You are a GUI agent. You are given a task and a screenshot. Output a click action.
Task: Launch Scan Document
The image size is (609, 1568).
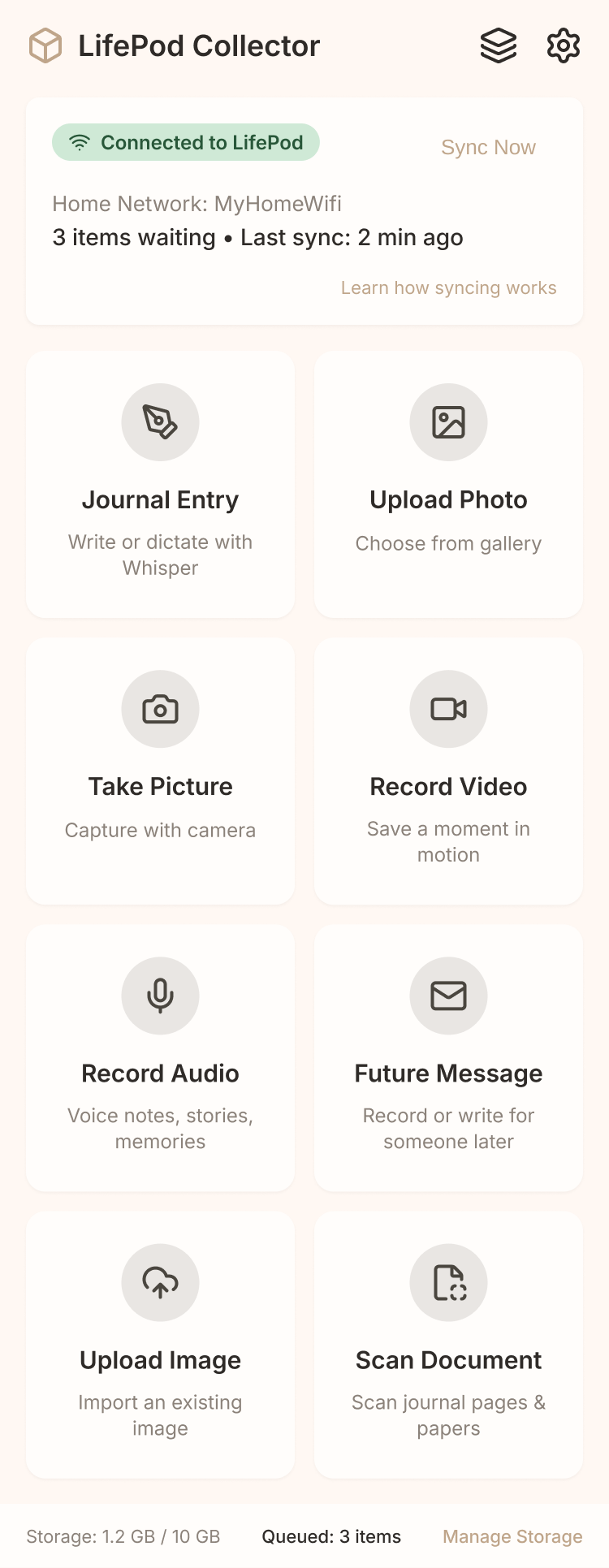(448, 1344)
